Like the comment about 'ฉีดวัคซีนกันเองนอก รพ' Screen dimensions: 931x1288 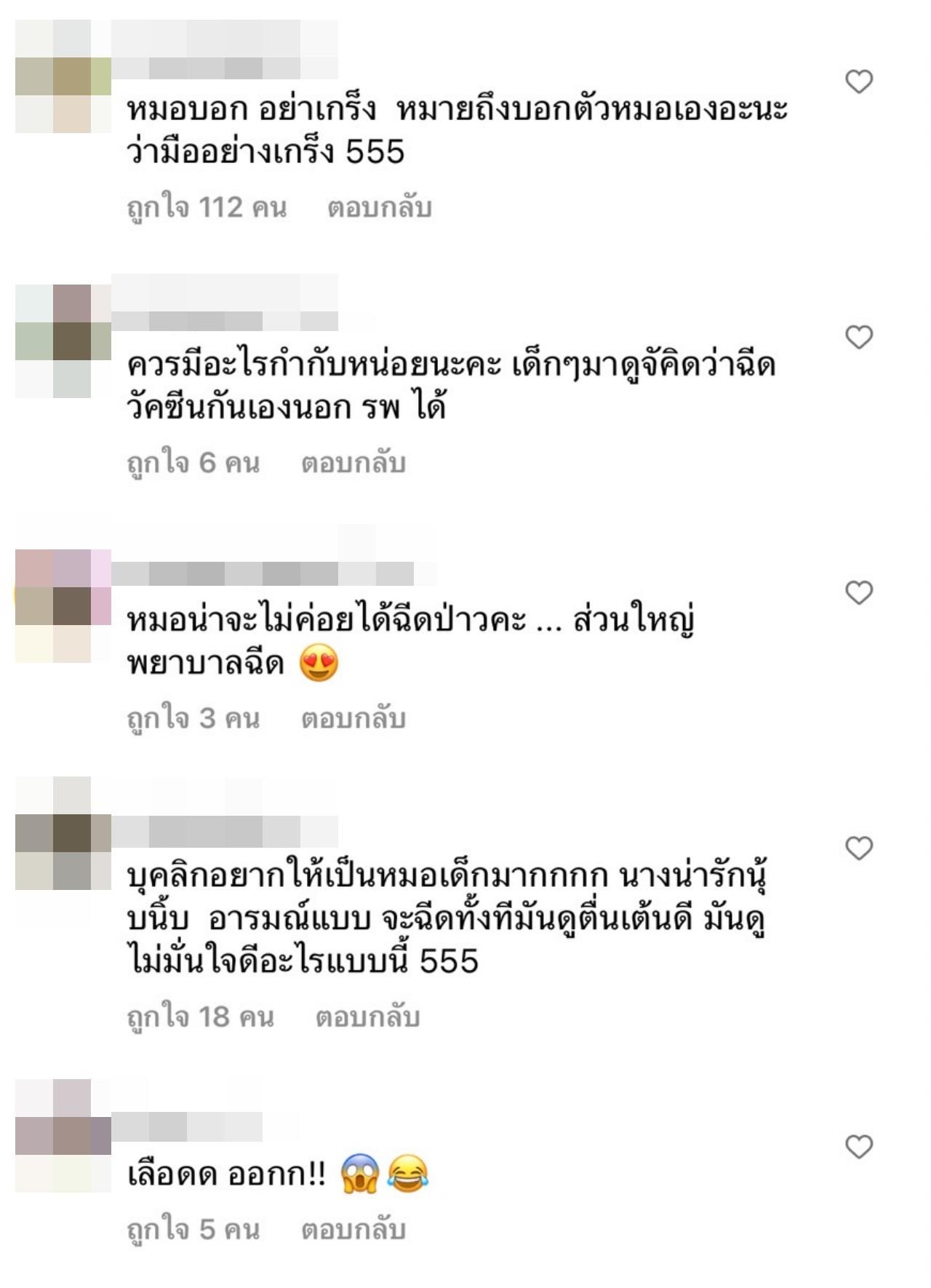(858, 337)
